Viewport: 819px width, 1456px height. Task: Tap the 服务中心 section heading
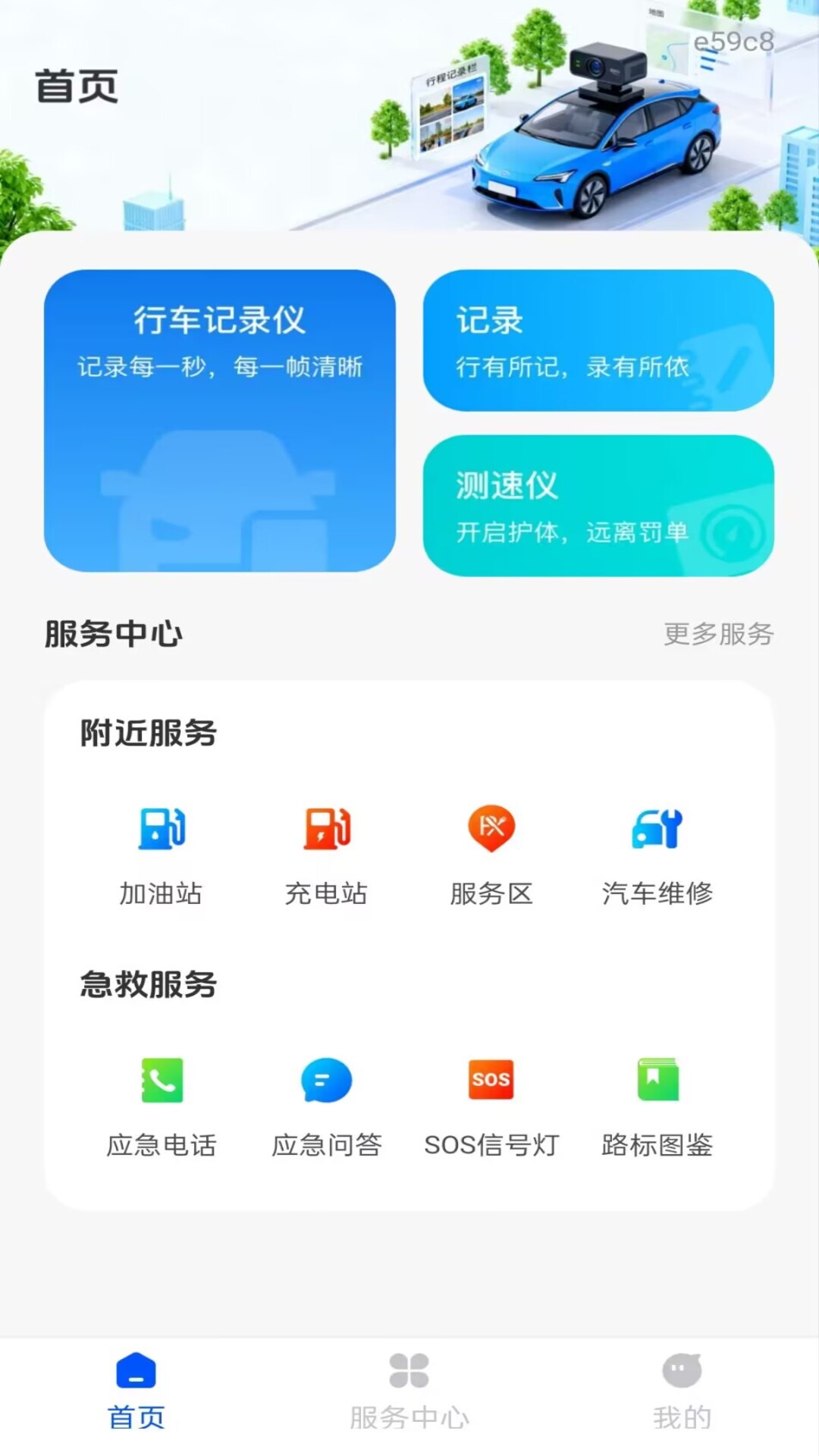pyautogui.click(x=113, y=635)
